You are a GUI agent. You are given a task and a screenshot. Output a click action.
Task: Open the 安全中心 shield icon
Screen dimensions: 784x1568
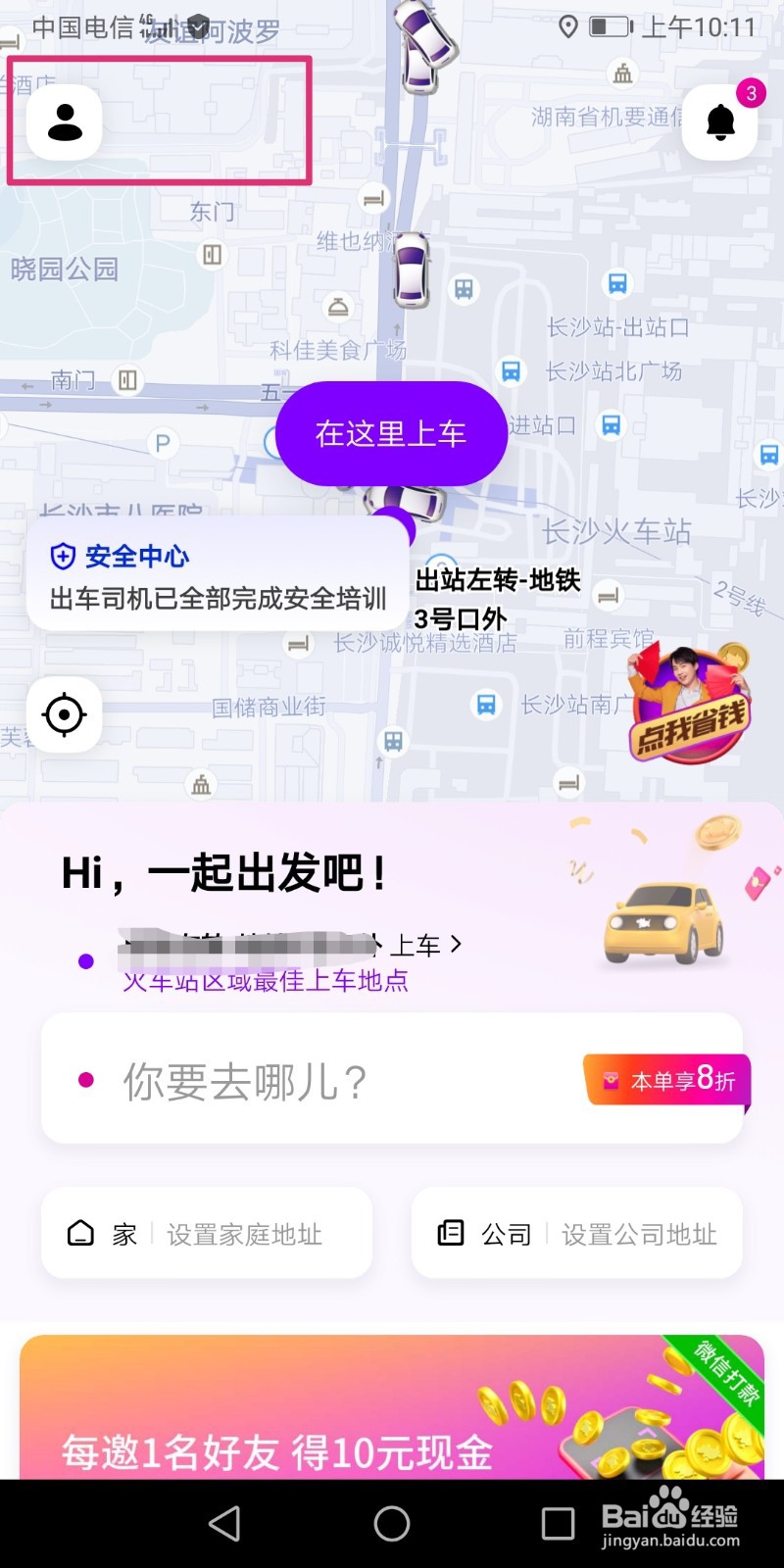coord(62,557)
